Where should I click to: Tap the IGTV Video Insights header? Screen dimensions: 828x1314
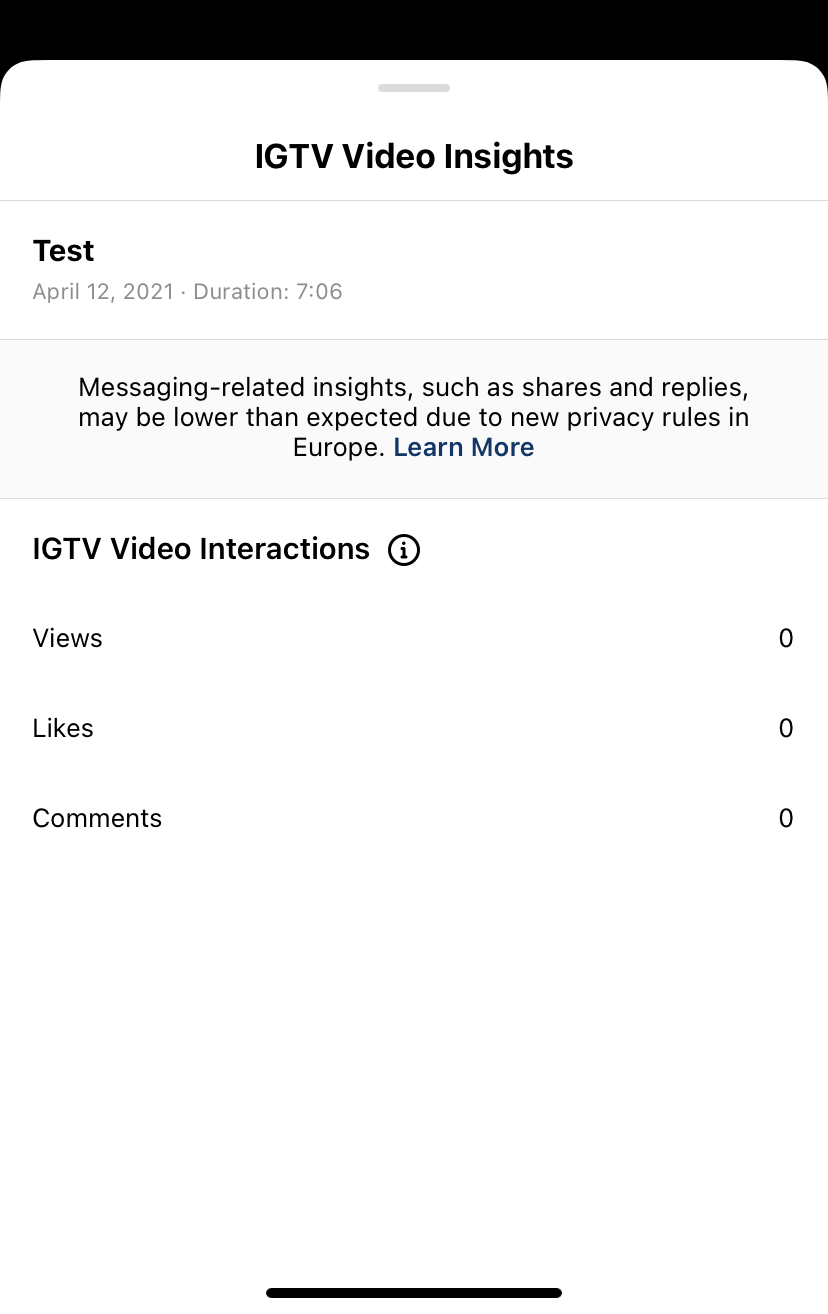click(x=414, y=156)
